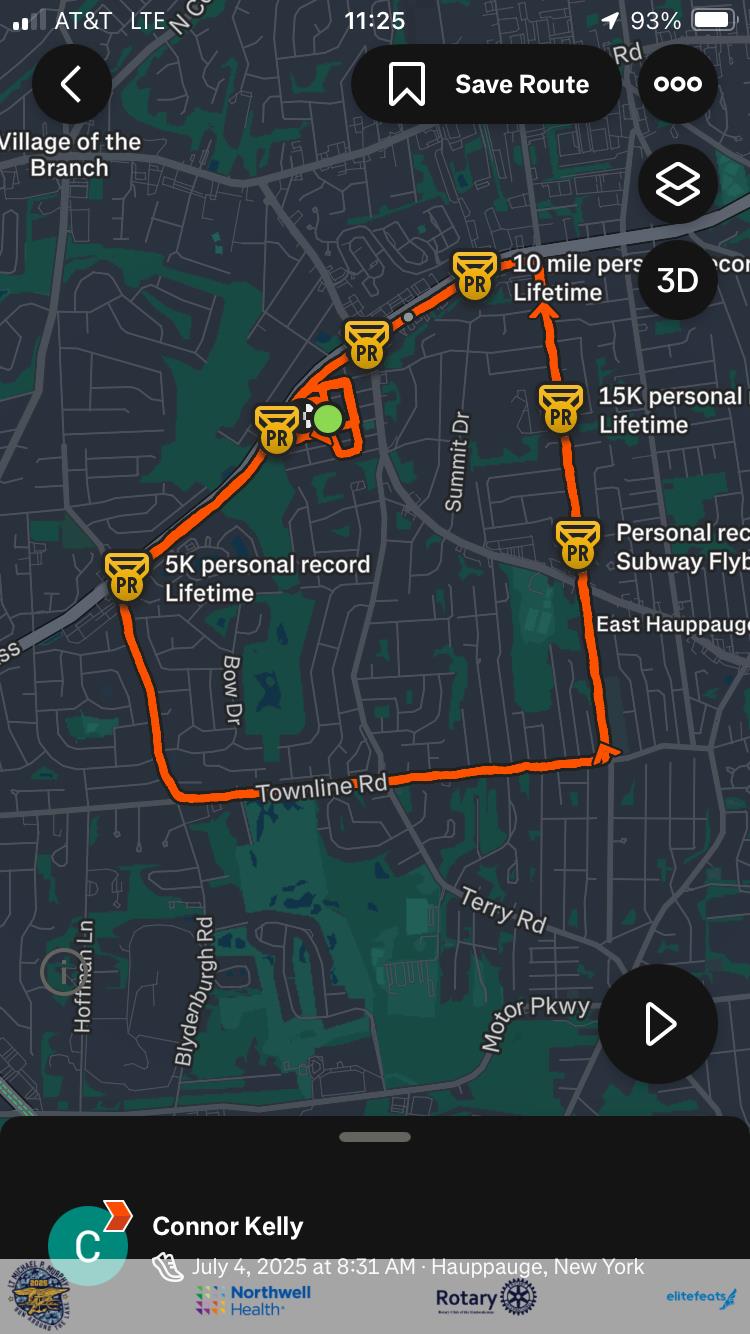750x1334 pixels.
Task: Open the map info icon
Action: point(62,970)
